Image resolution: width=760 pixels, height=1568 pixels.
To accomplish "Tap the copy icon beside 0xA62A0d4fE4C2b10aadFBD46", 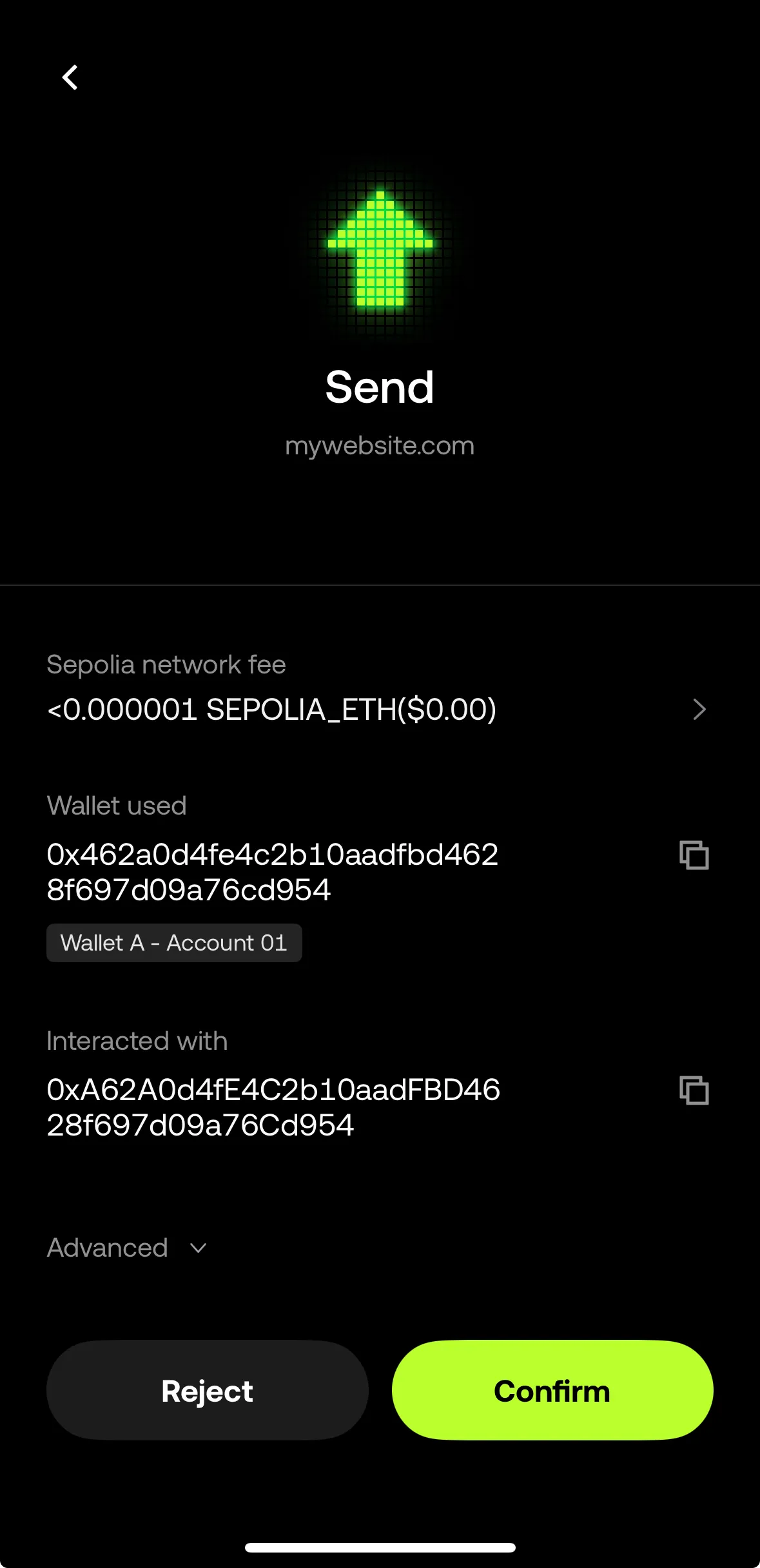I will pos(695,1091).
